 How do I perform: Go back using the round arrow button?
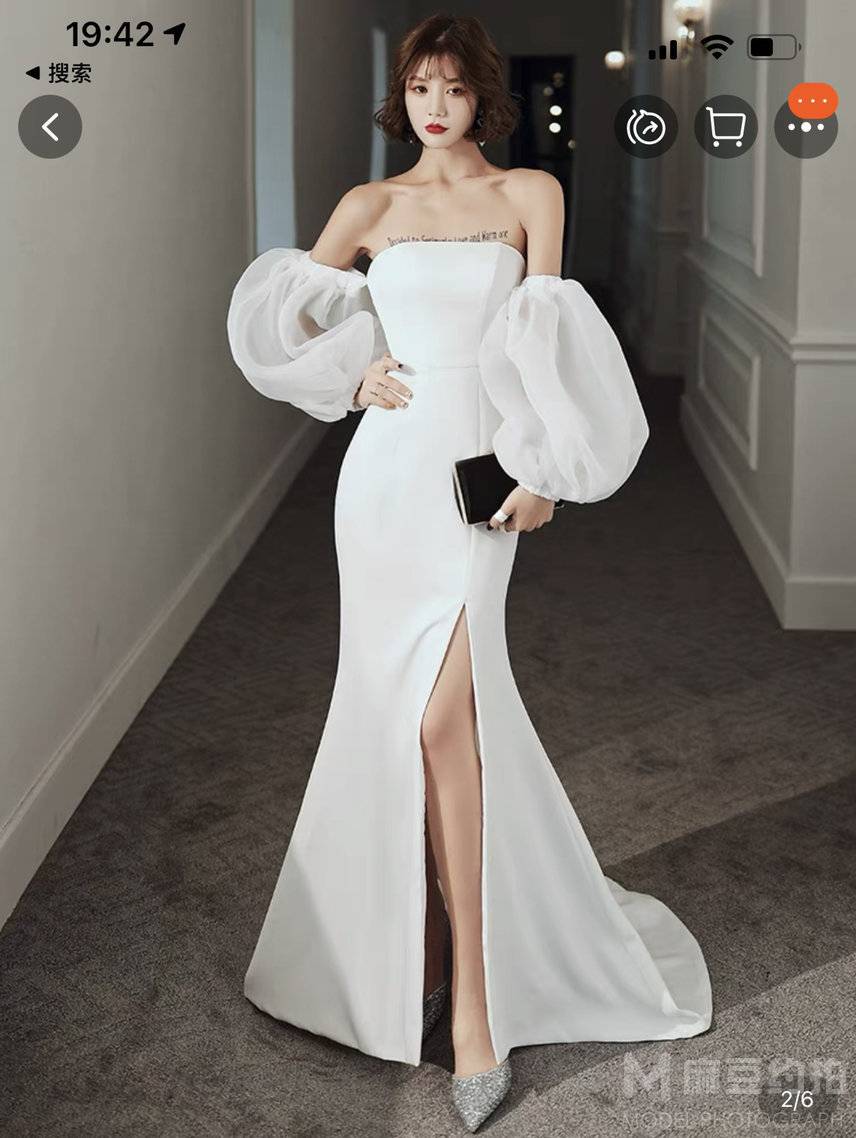click(50, 127)
